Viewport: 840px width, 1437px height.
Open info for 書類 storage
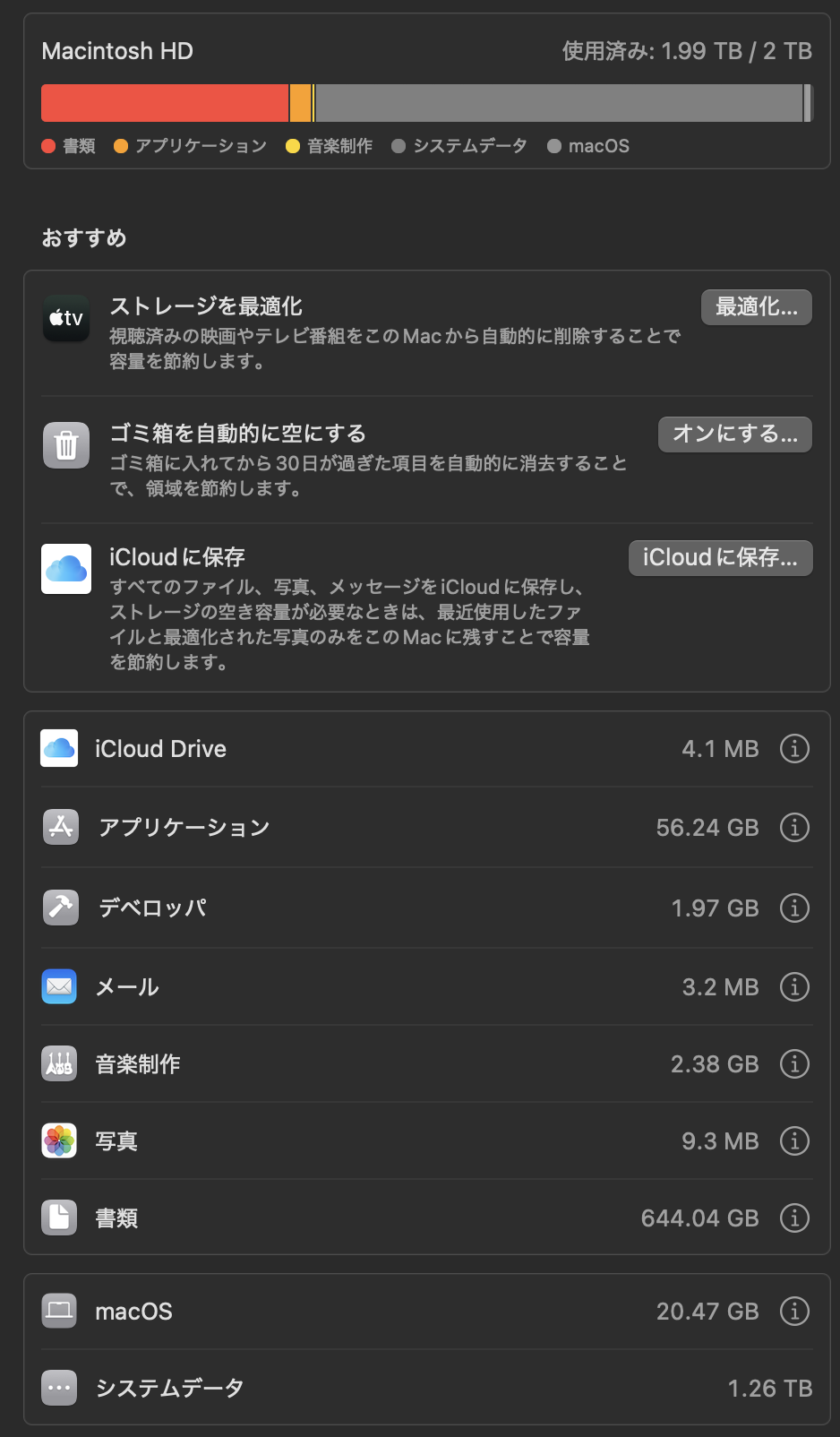coord(794,1218)
